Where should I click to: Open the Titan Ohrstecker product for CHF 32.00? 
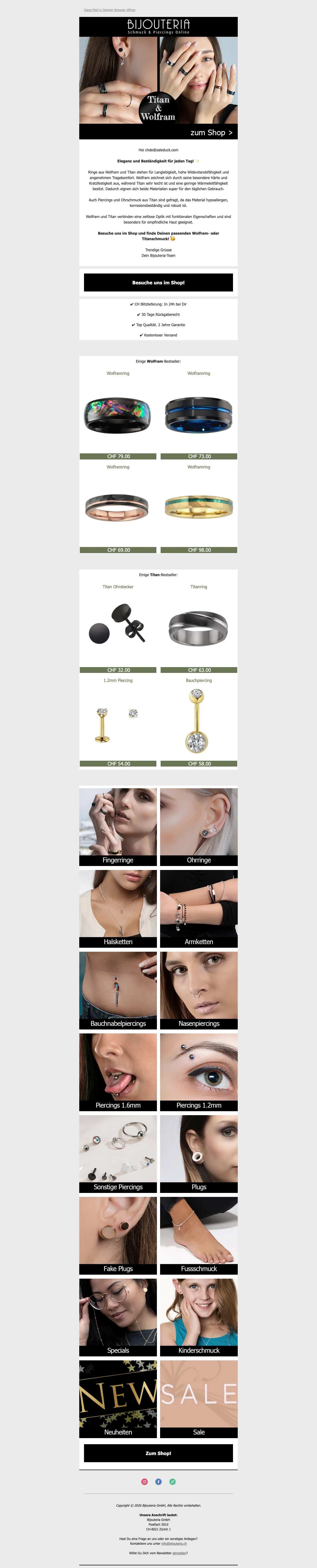coord(118,627)
